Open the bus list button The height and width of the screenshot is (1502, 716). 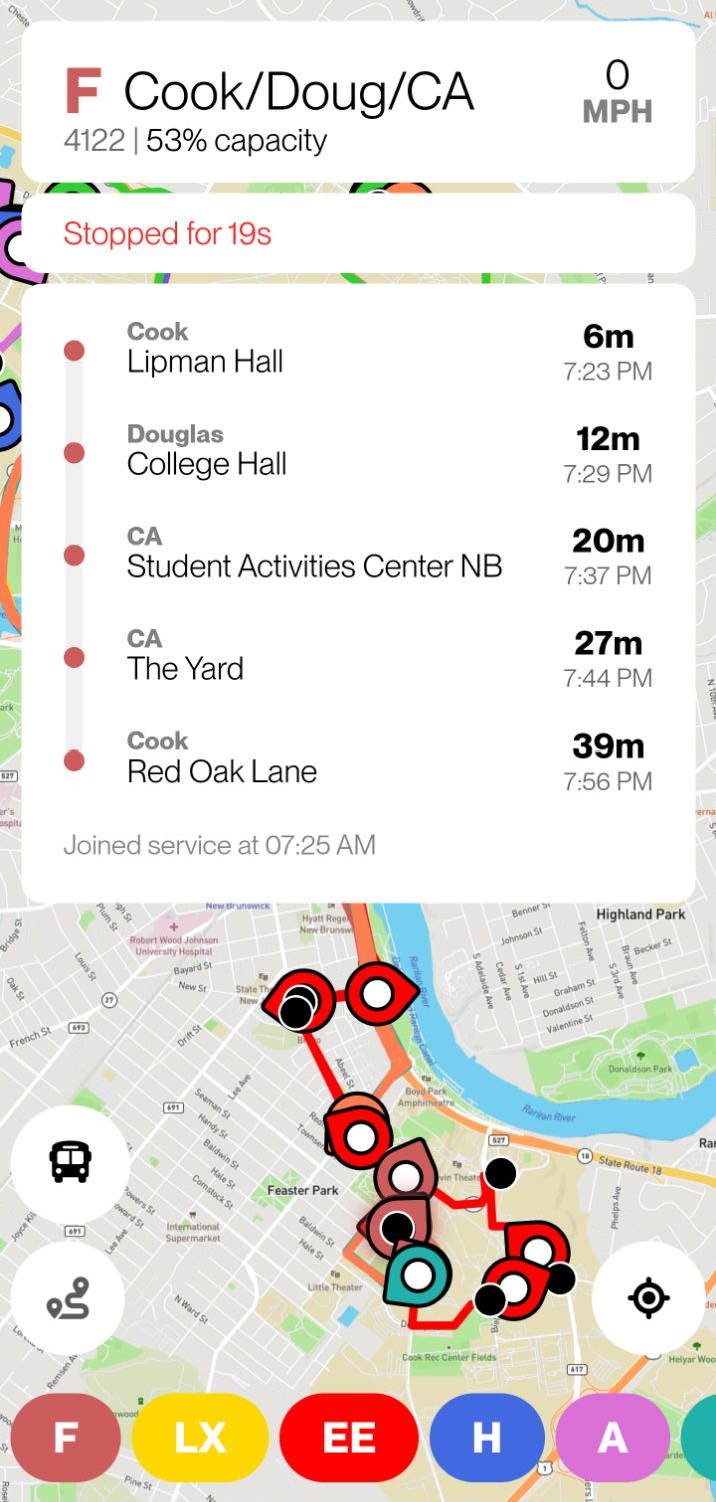tap(70, 1162)
